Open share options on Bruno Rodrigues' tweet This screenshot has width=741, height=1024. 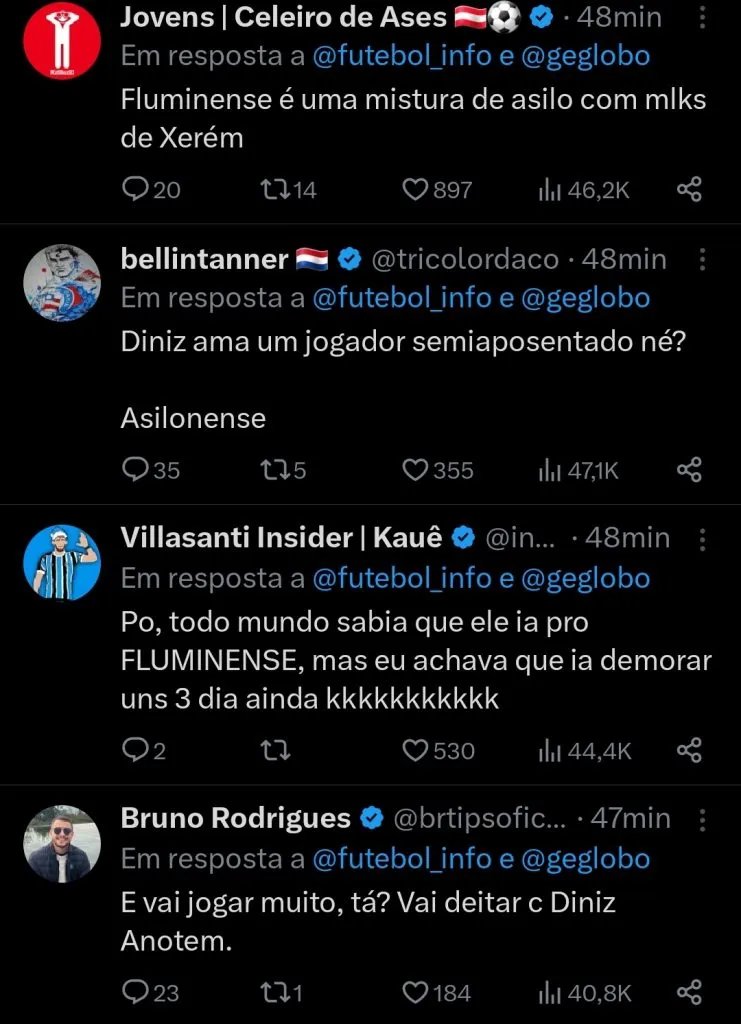pos(687,992)
